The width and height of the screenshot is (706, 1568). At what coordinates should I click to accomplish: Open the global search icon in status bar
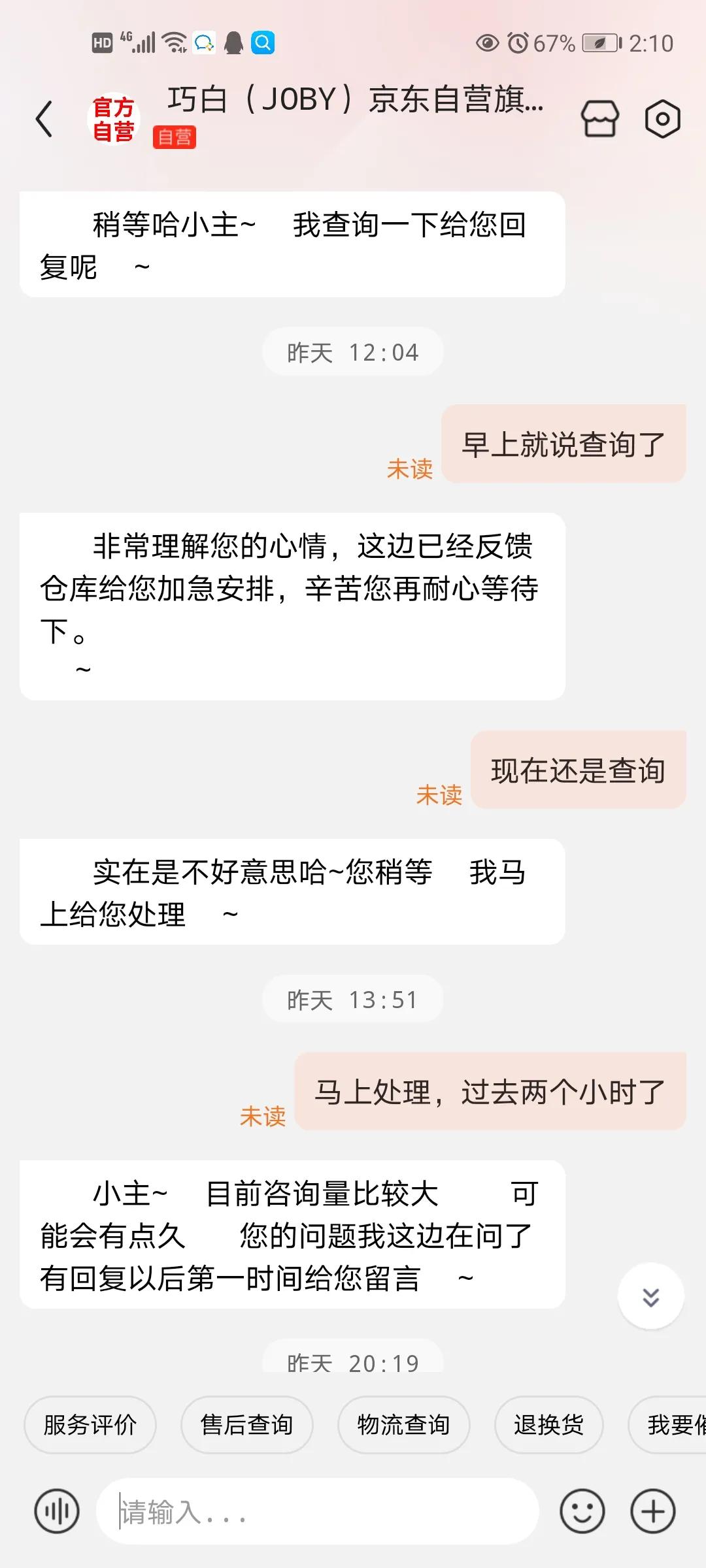pos(263,44)
